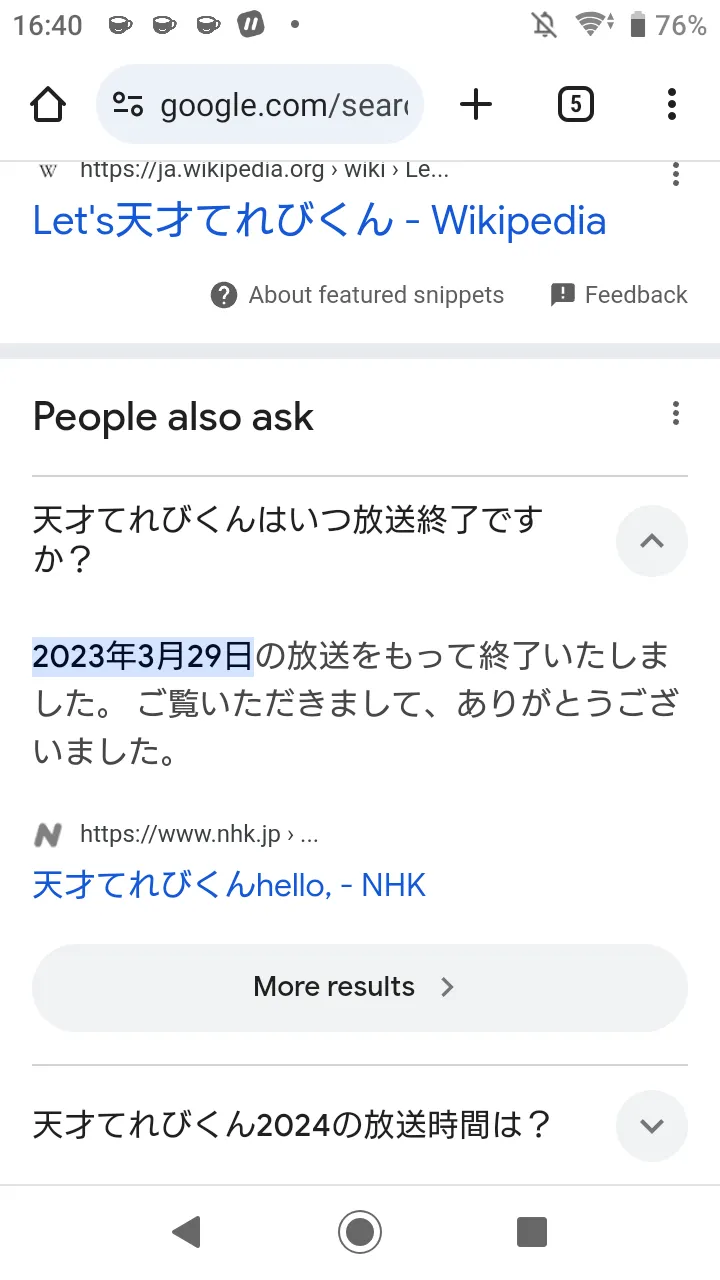Expand 天才てれびくん2024の放送時間は question
Screen dimensions: 720x1280
[x=652, y=1126]
